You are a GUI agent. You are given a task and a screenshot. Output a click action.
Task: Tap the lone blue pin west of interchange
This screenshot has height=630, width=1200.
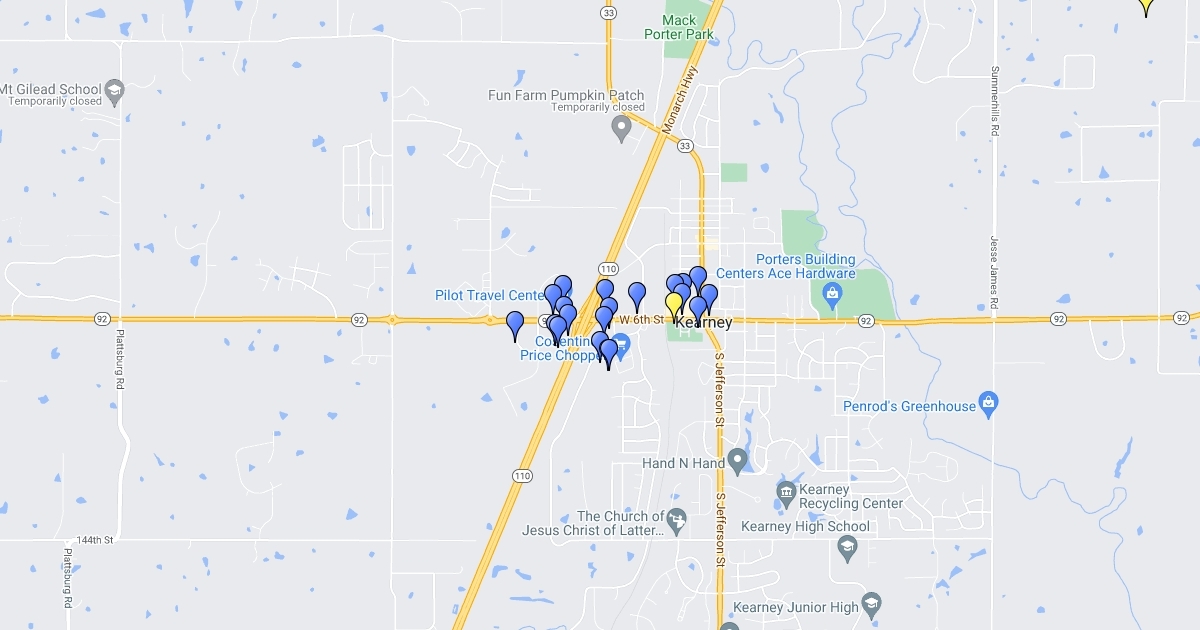tap(515, 324)
